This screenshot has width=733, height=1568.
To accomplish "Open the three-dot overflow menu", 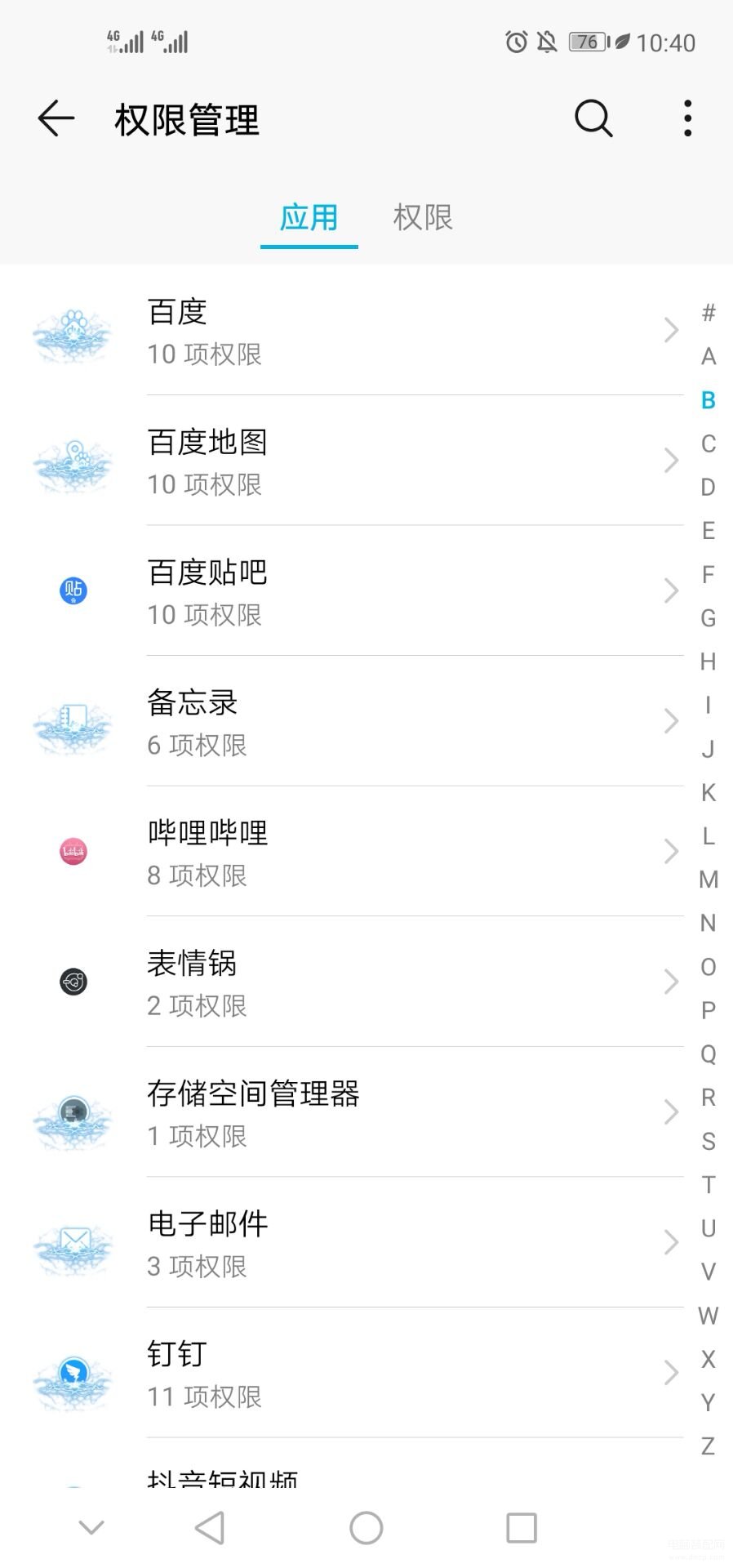I will click(x=688, y=119).
